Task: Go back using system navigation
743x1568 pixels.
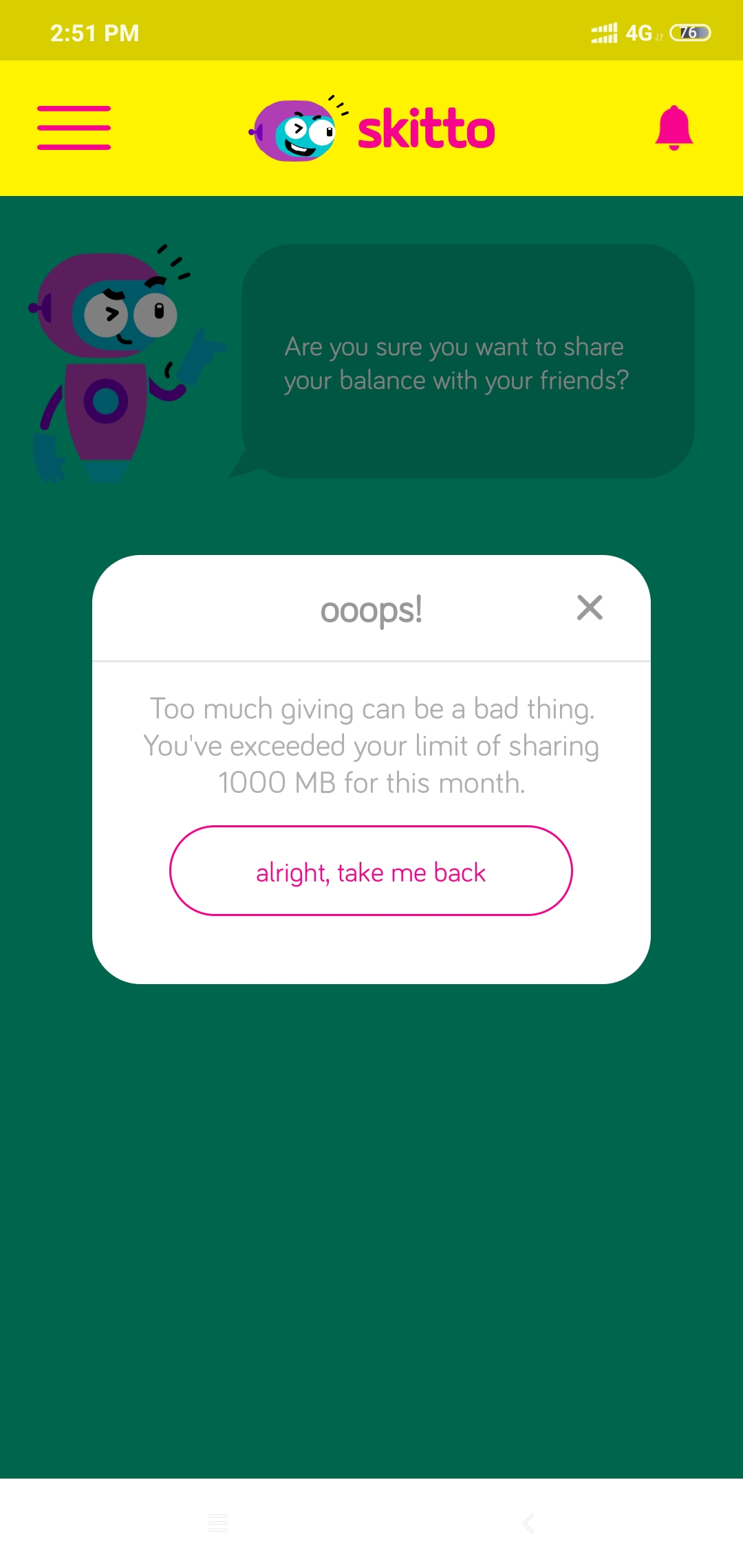Action: (x=528, y=1523)
